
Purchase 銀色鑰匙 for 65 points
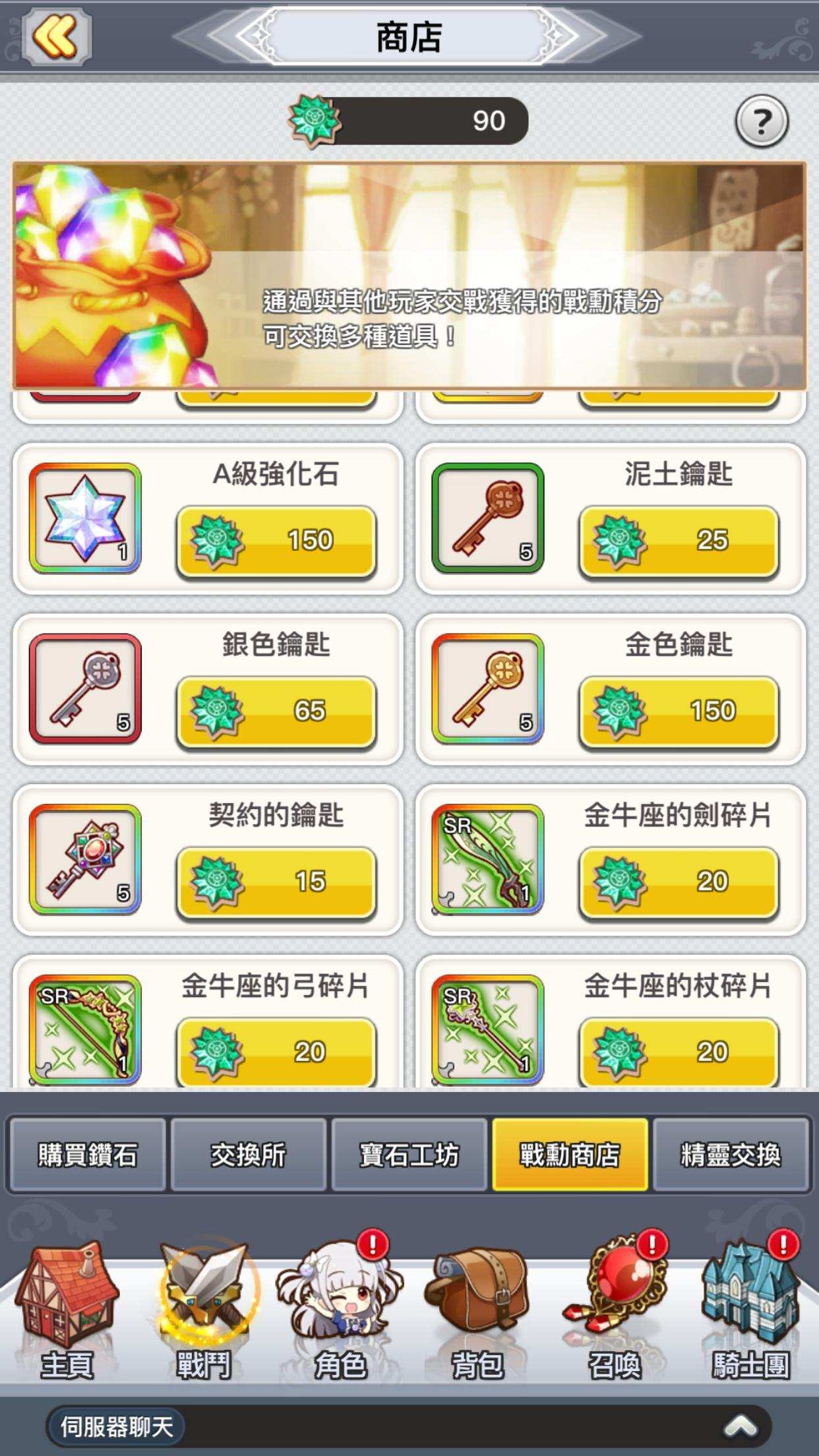coord(276,712)
